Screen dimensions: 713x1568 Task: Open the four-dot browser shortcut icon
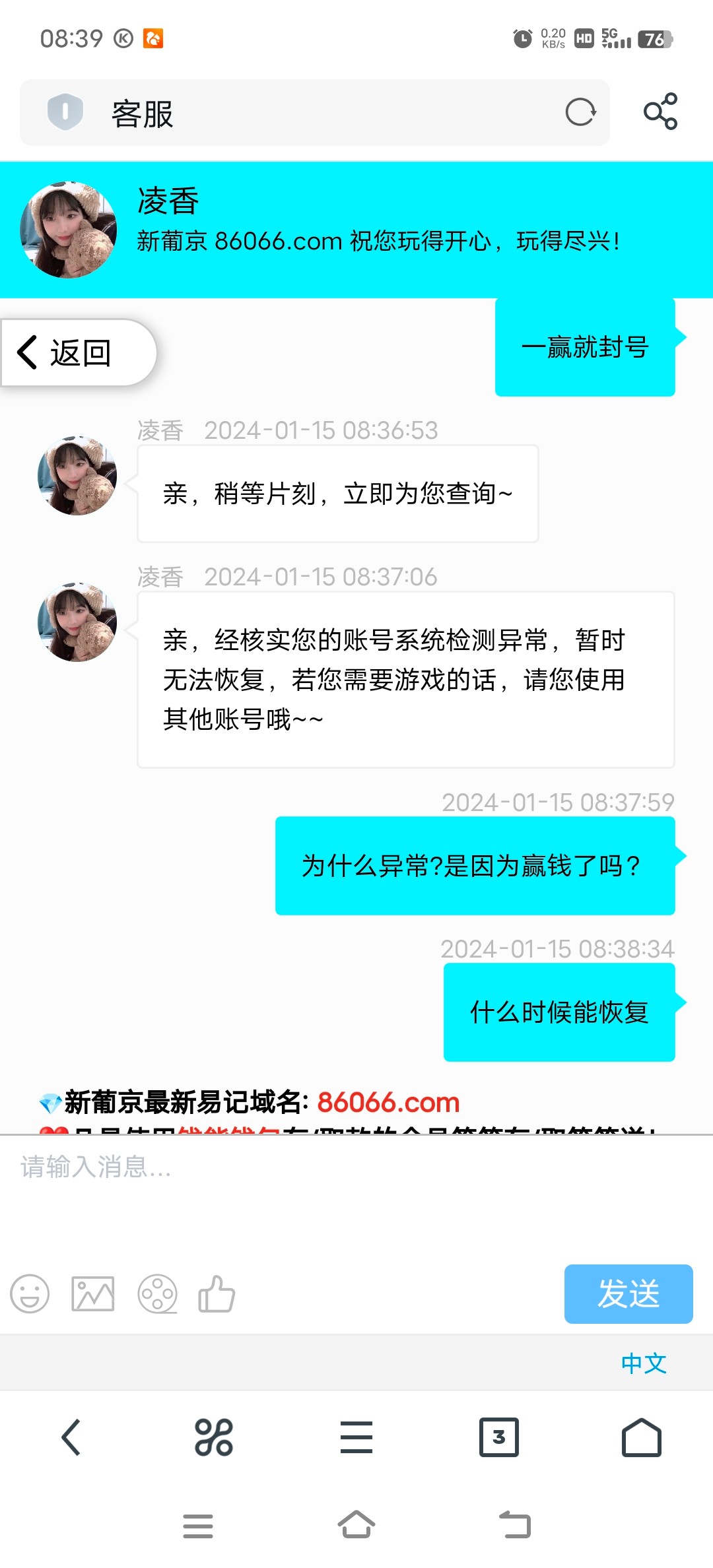coord(213,1437)
